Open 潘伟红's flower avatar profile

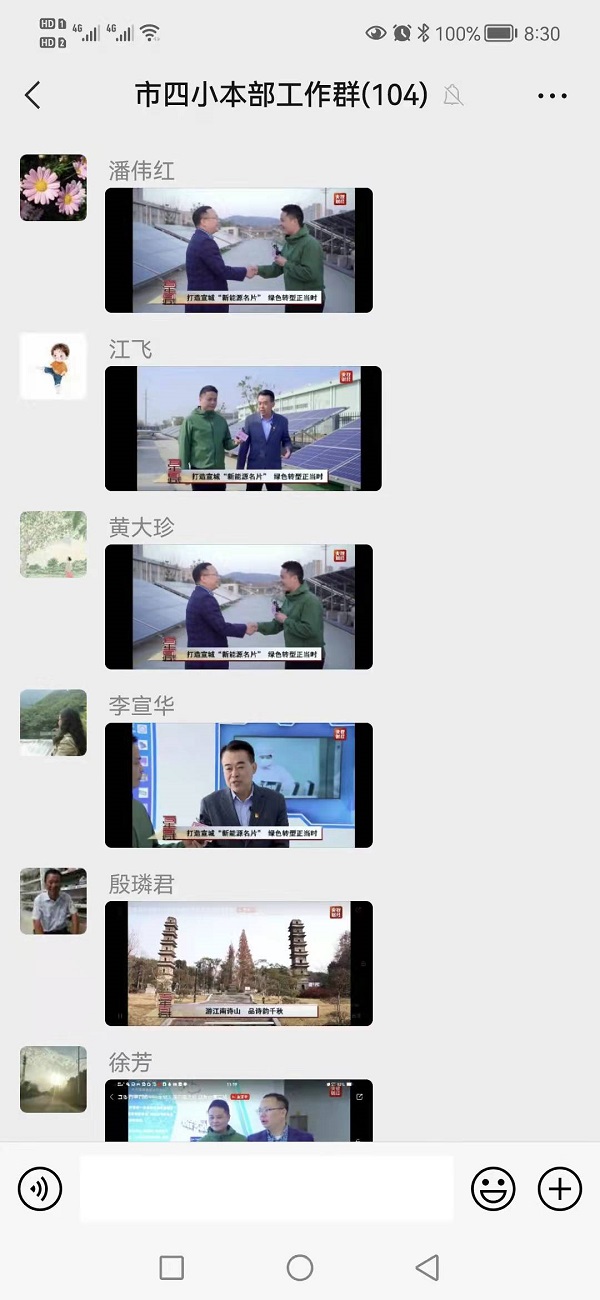(x=54, y=188)
